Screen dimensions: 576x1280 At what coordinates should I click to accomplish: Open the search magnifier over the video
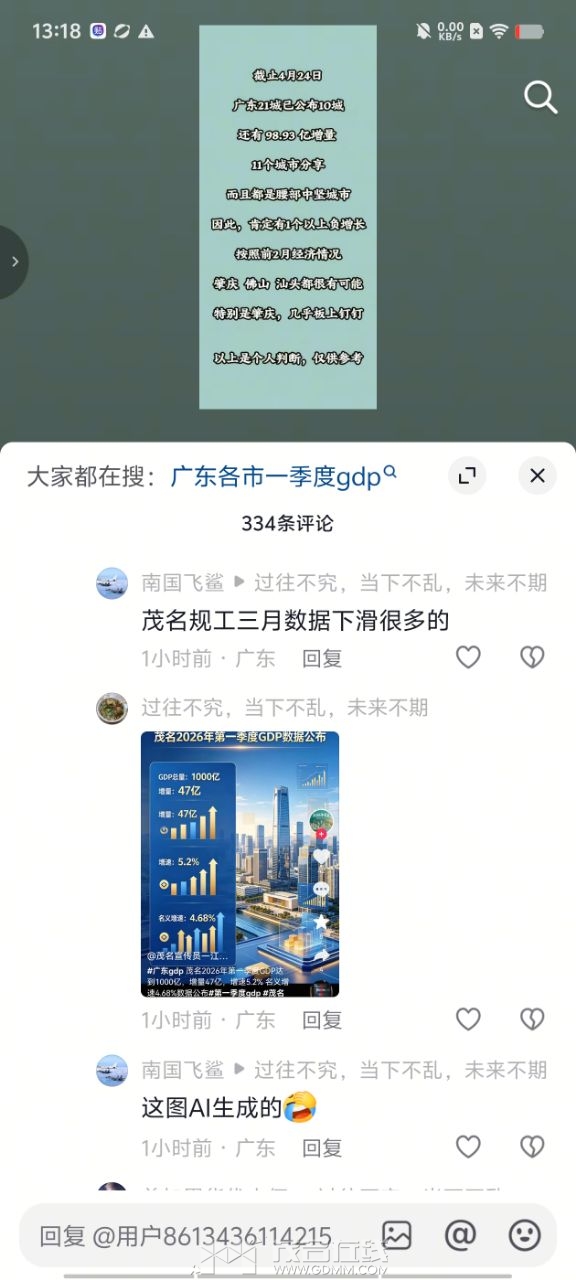click(540, 97)
